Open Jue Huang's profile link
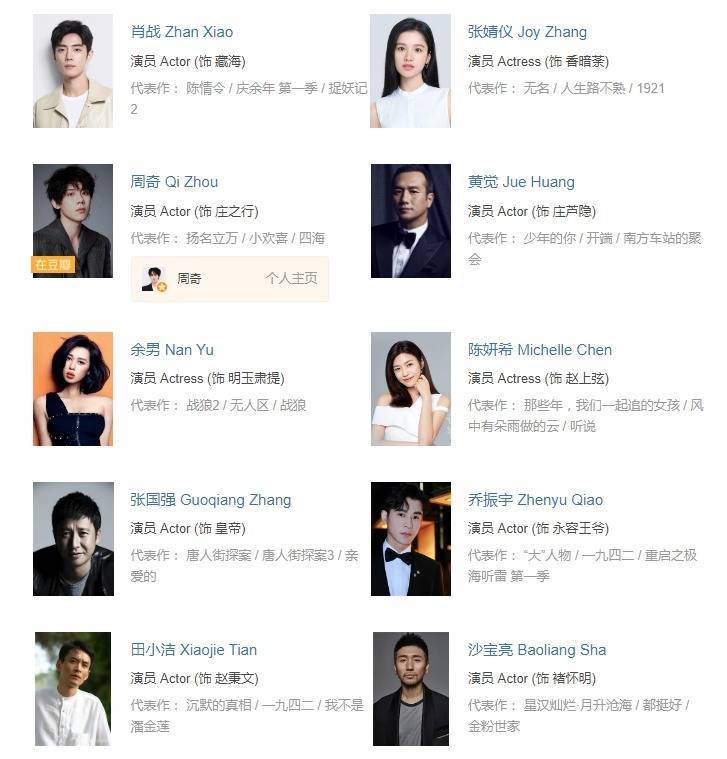The height and width of the screenshot is (759, 727). [x=521, y=182]
